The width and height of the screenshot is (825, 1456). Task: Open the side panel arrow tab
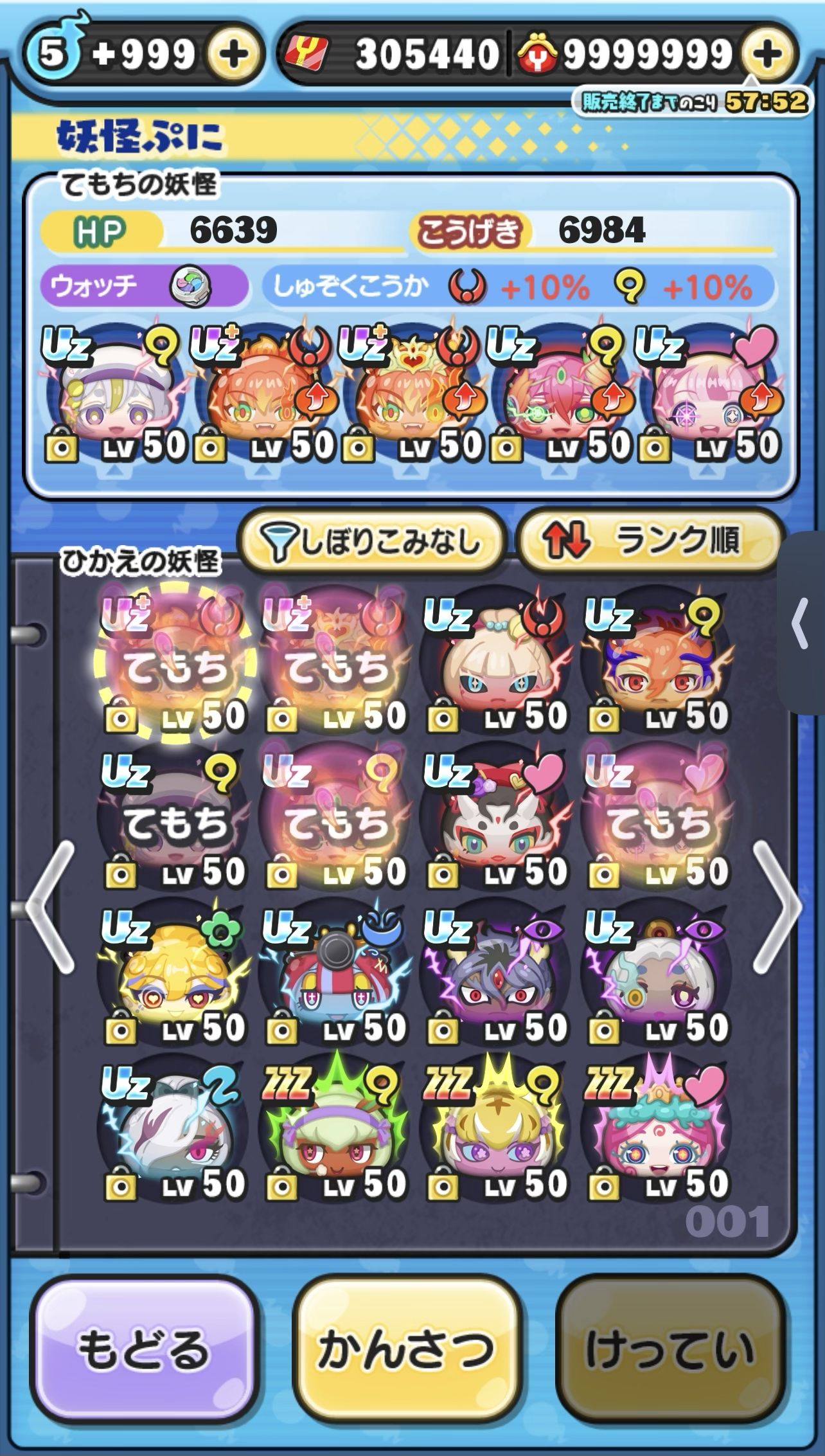[x=801, y=622]
